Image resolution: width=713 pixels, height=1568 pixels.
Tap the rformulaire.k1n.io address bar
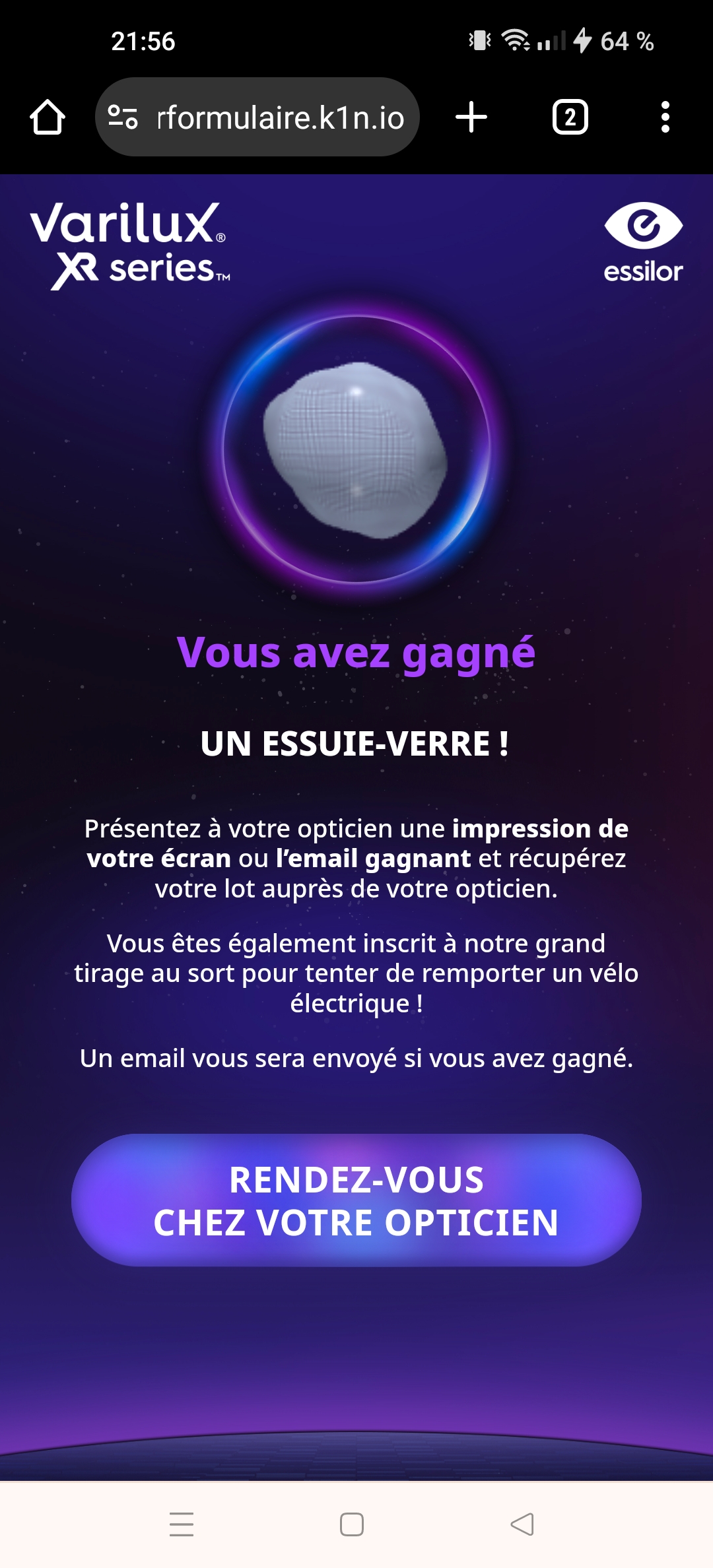pos(280,117)
